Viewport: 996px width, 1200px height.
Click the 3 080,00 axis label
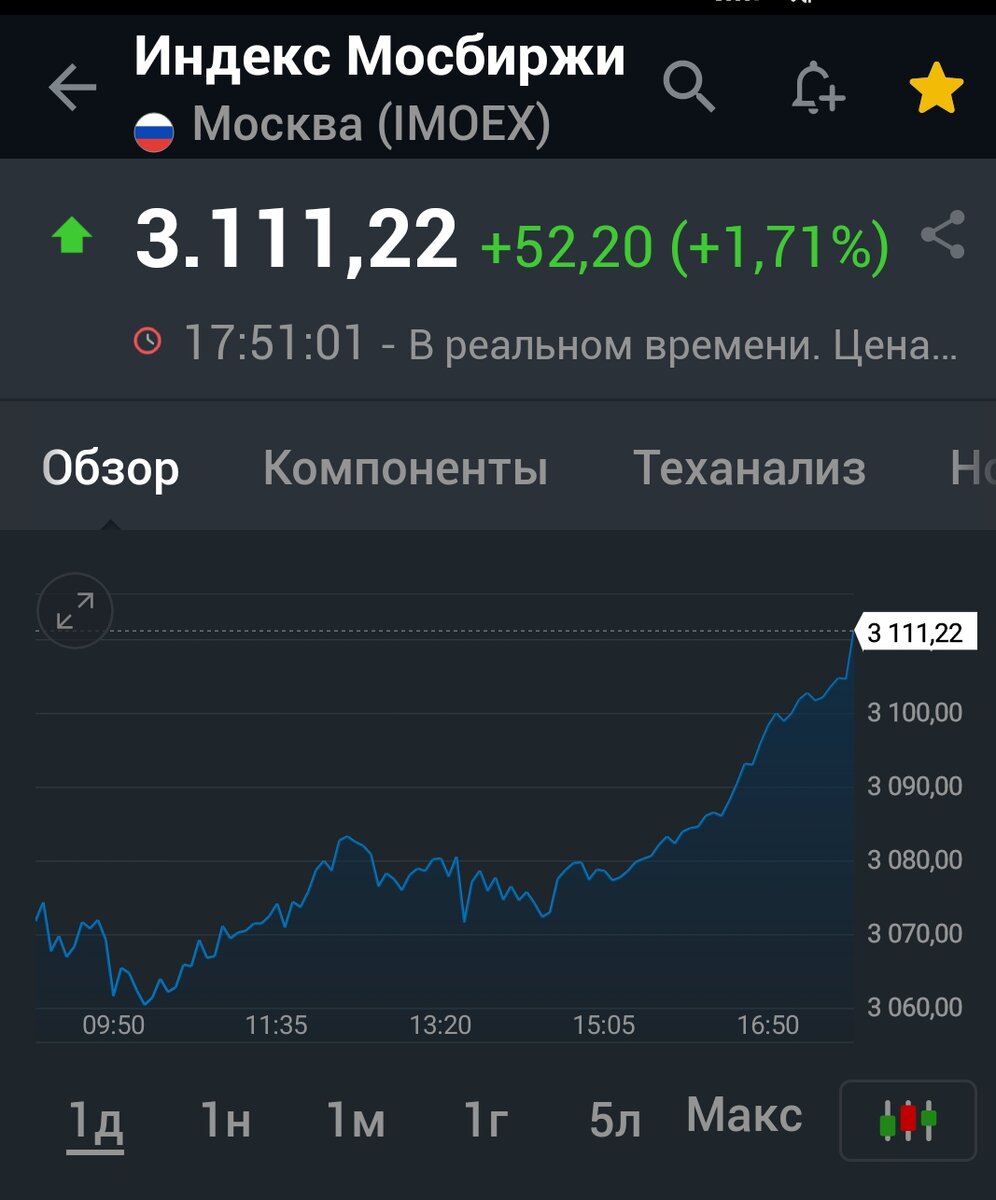(913, 859)
